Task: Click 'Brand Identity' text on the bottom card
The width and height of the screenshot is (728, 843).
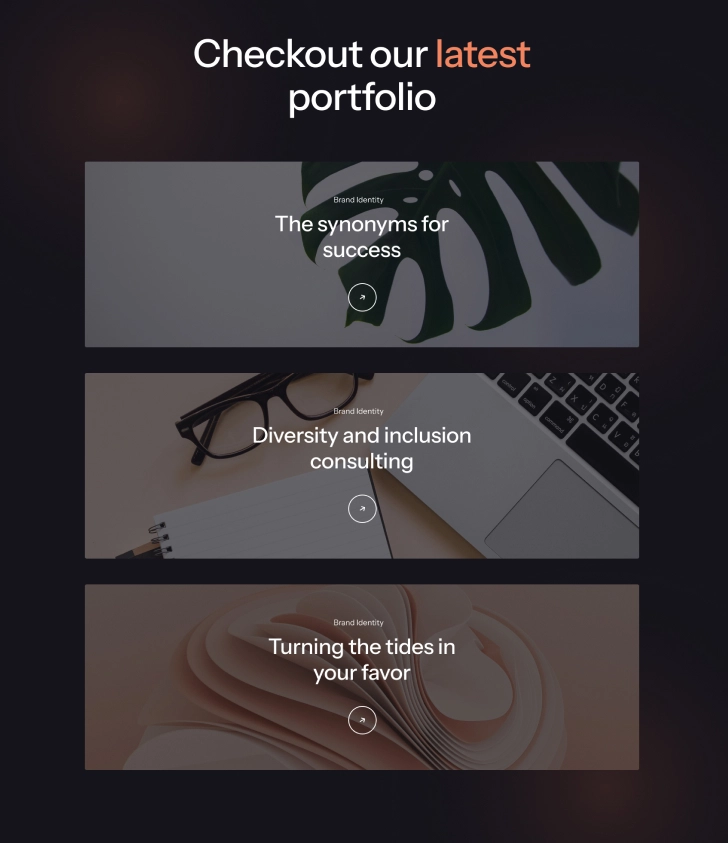Action: [360, 622]
